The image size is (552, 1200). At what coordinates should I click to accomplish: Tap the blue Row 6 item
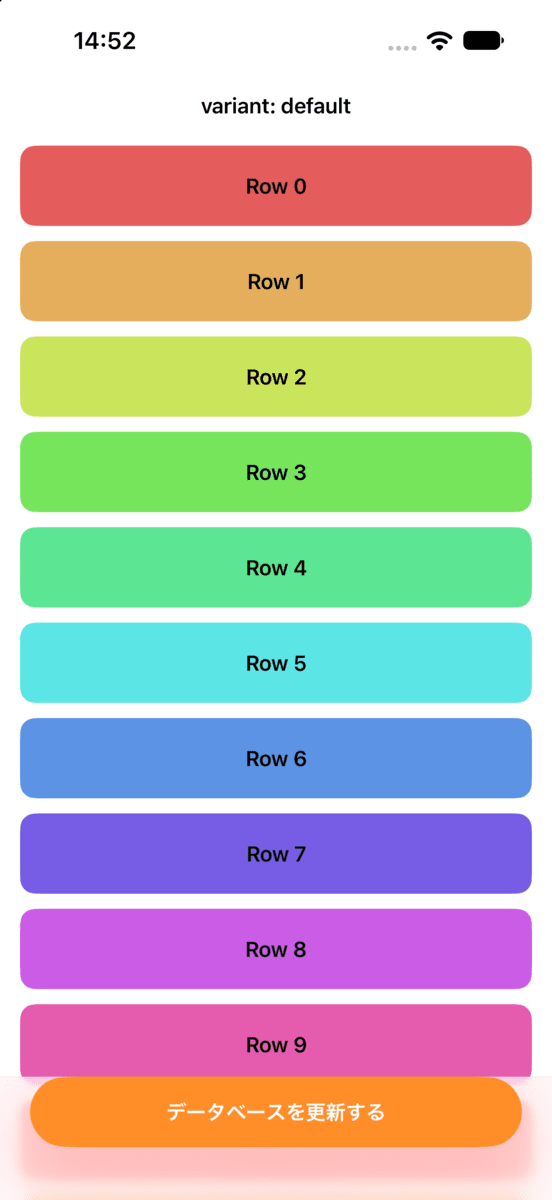coord(276,758)
